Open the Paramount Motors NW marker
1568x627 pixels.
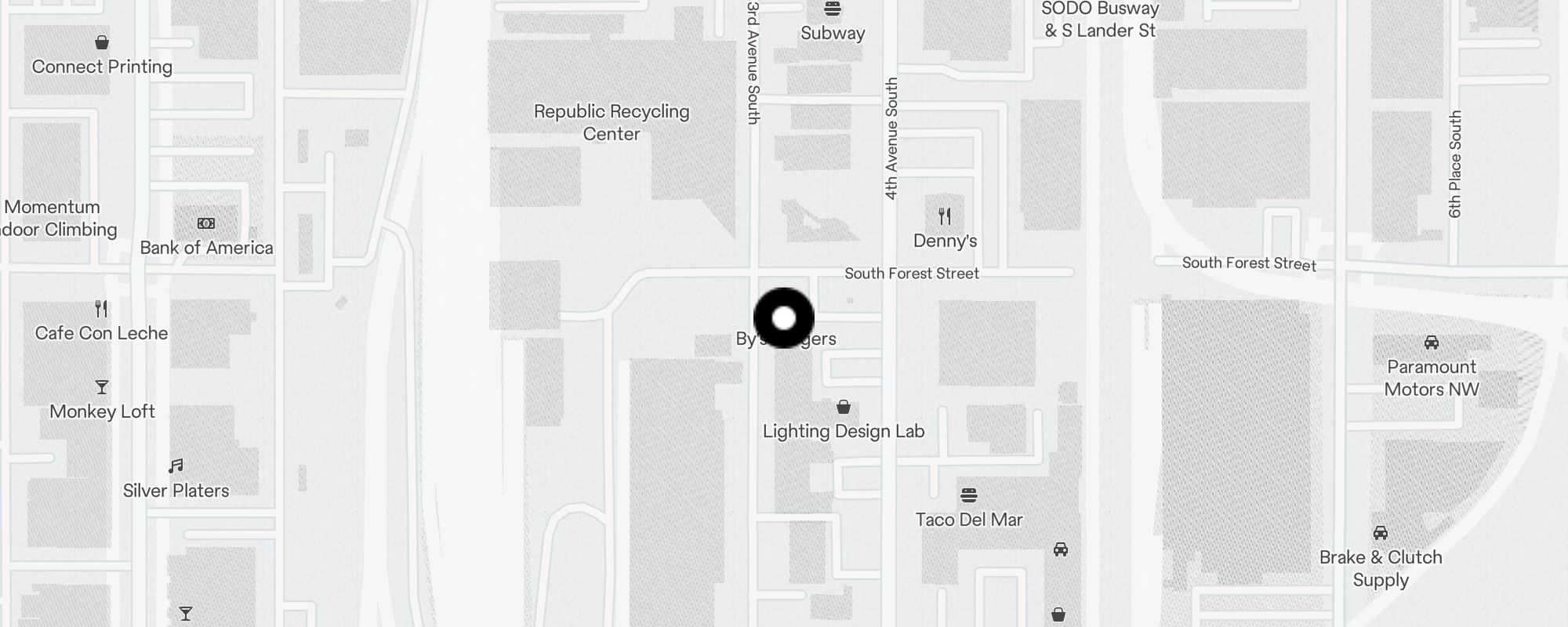1431,342
